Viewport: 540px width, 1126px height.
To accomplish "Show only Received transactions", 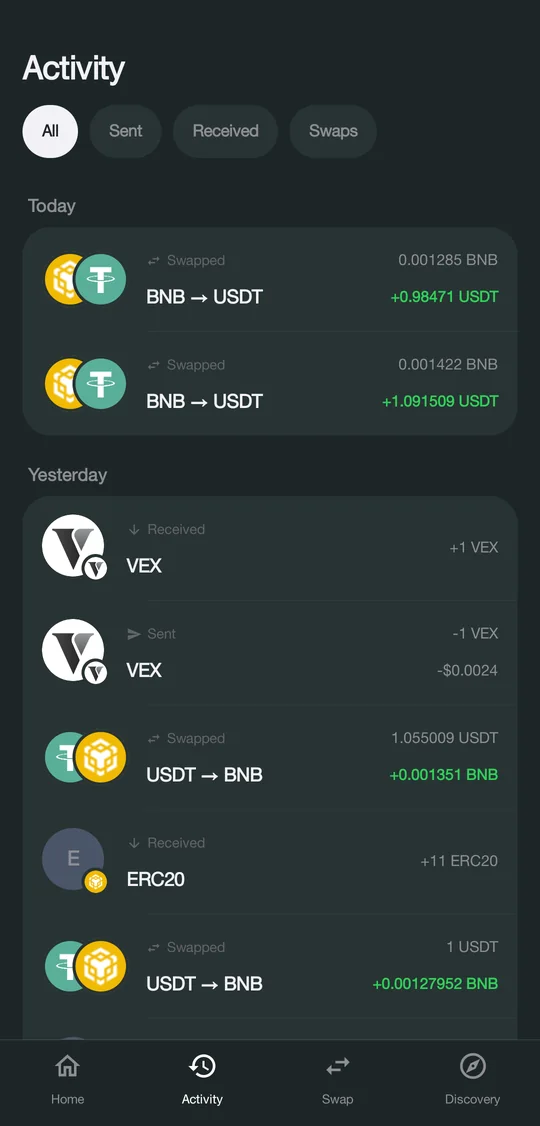I will 225,131.
